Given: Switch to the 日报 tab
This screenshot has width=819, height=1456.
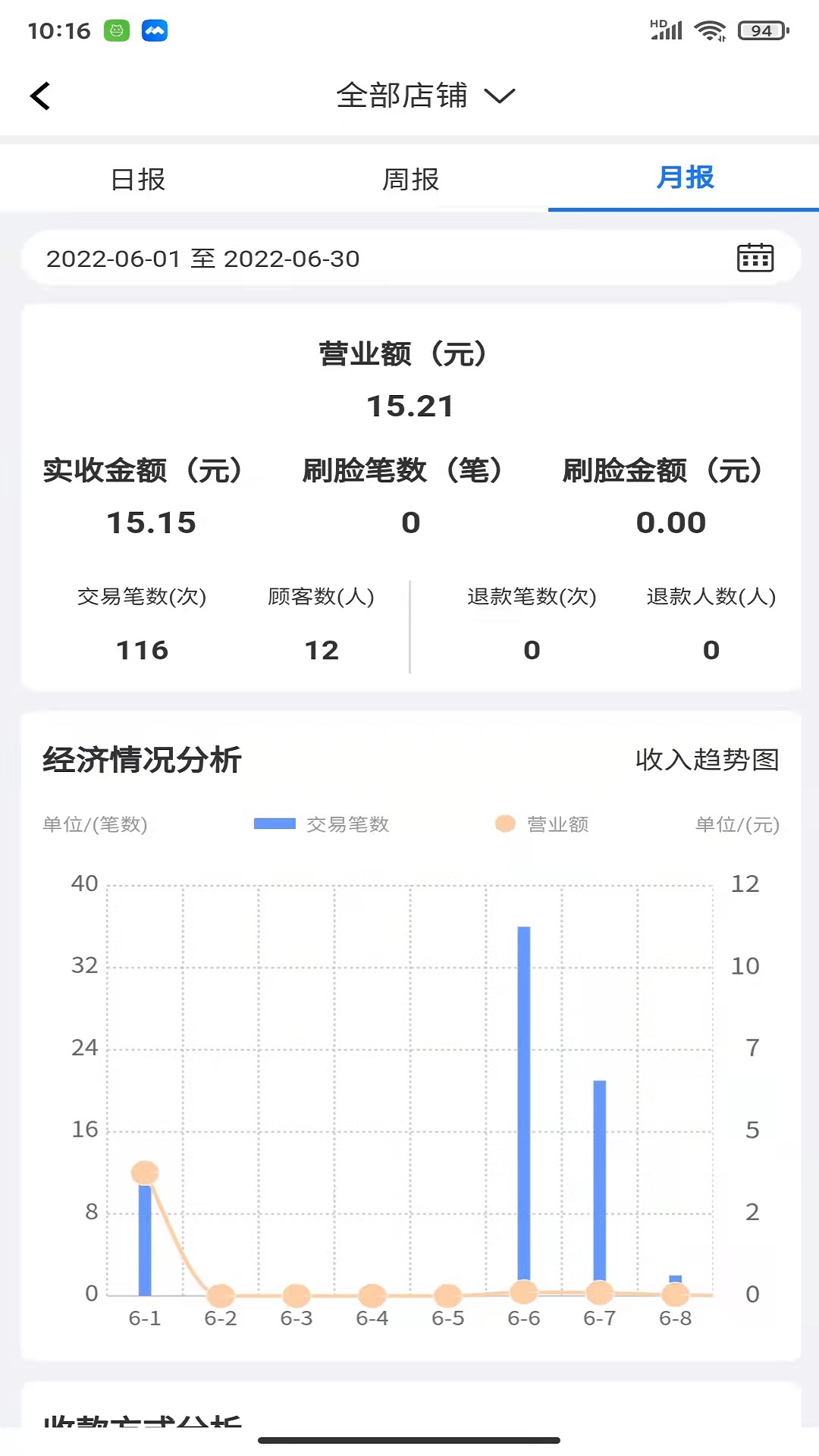Looking at the screenshot, I should coord(137,180).
